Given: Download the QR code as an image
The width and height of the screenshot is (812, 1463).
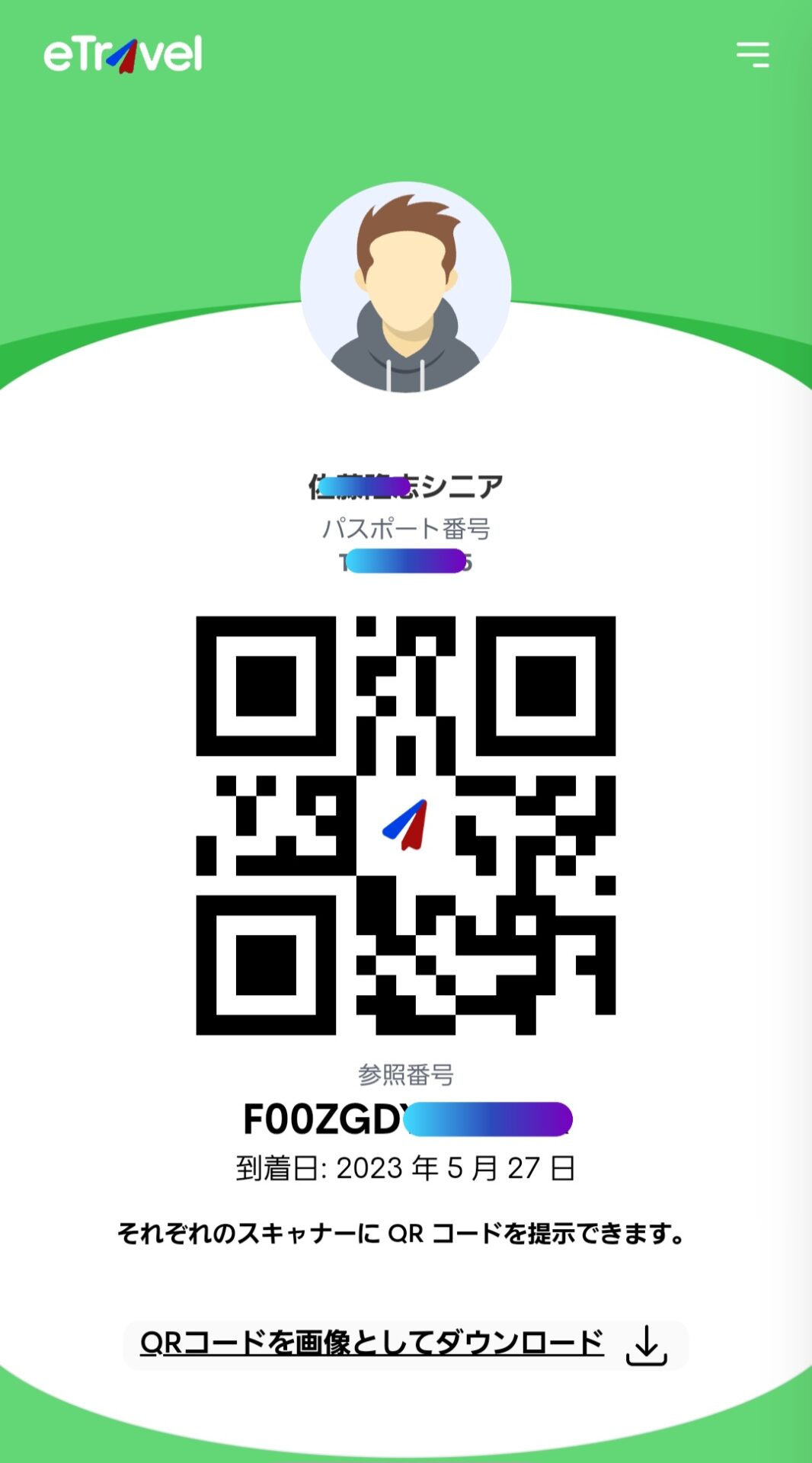Looking at the screenshot, I should point(405,1345).
